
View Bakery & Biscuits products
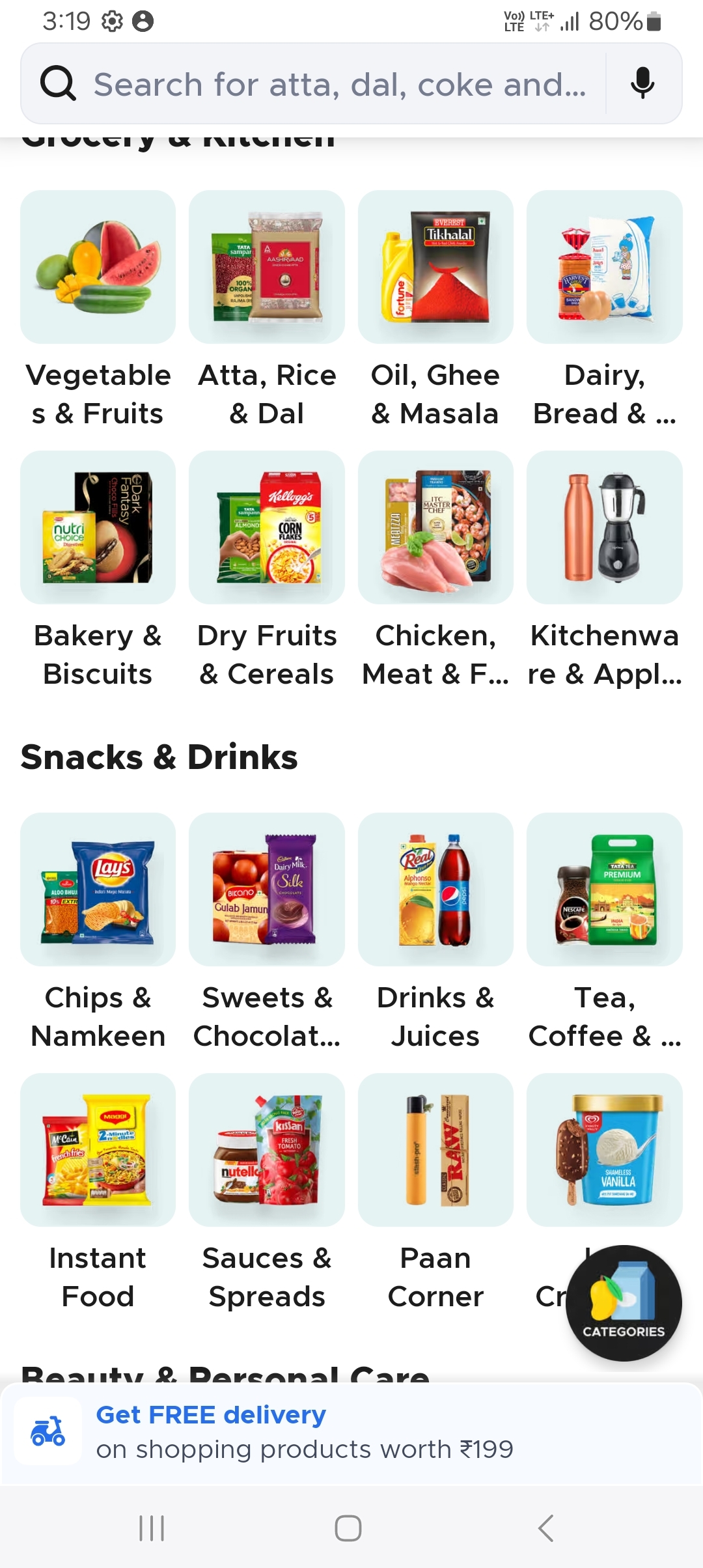coord(98,527)
